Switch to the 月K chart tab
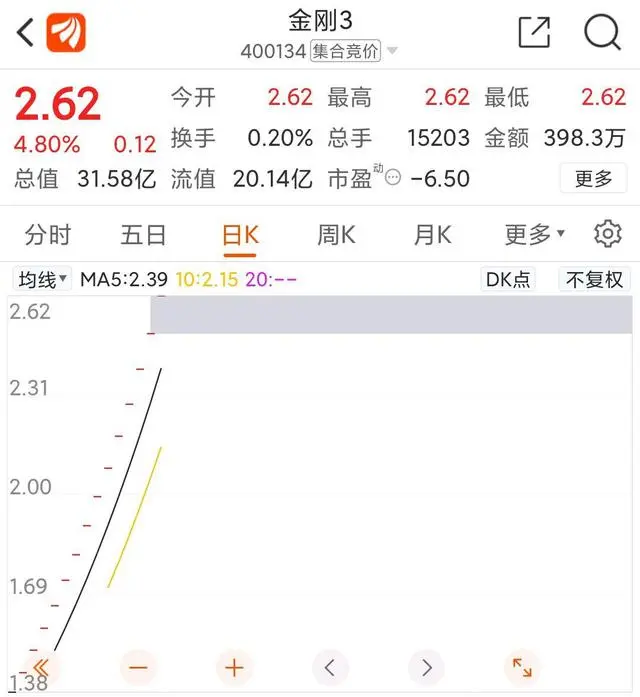 pyautogui.click(x=432, y=235)
